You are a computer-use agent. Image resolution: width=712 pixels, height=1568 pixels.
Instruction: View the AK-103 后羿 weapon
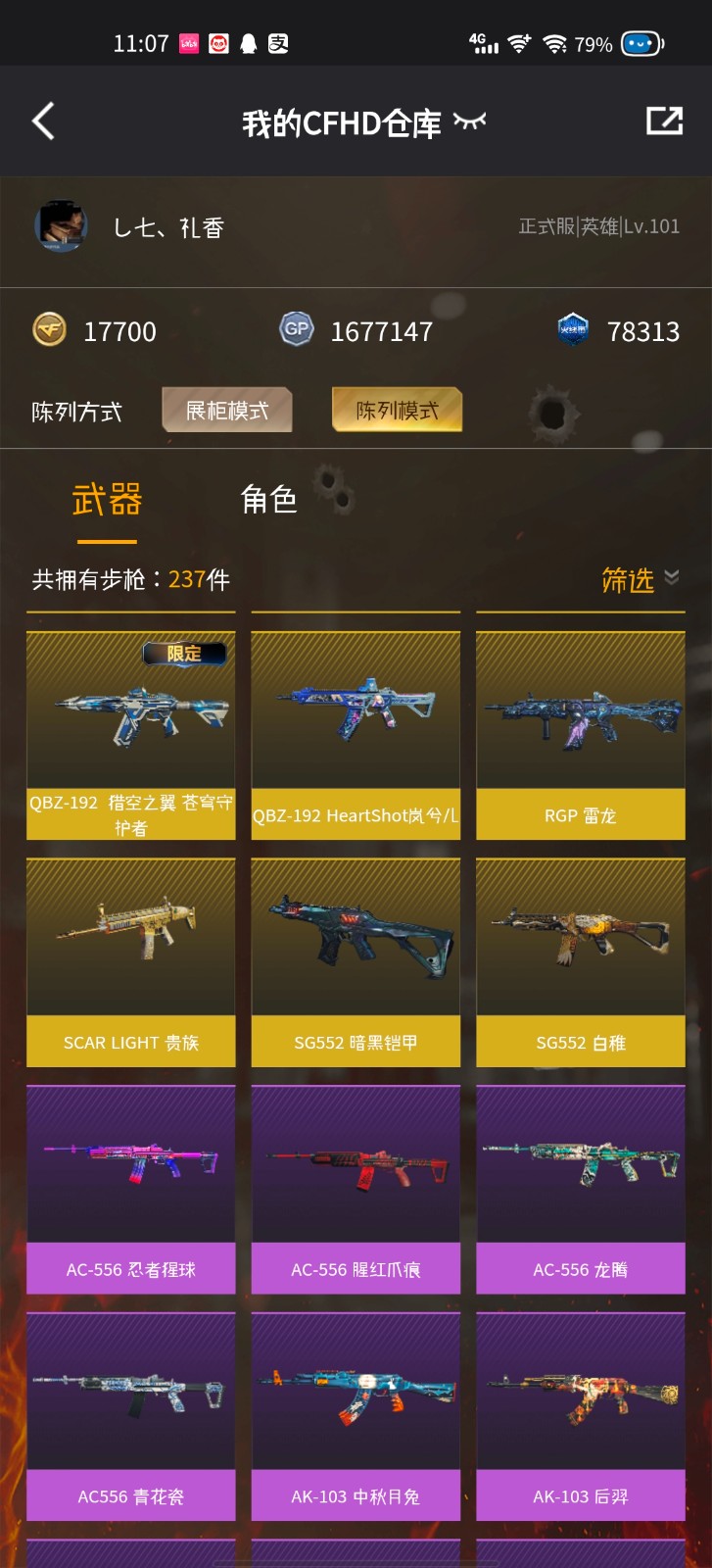tap(581, 1417)
